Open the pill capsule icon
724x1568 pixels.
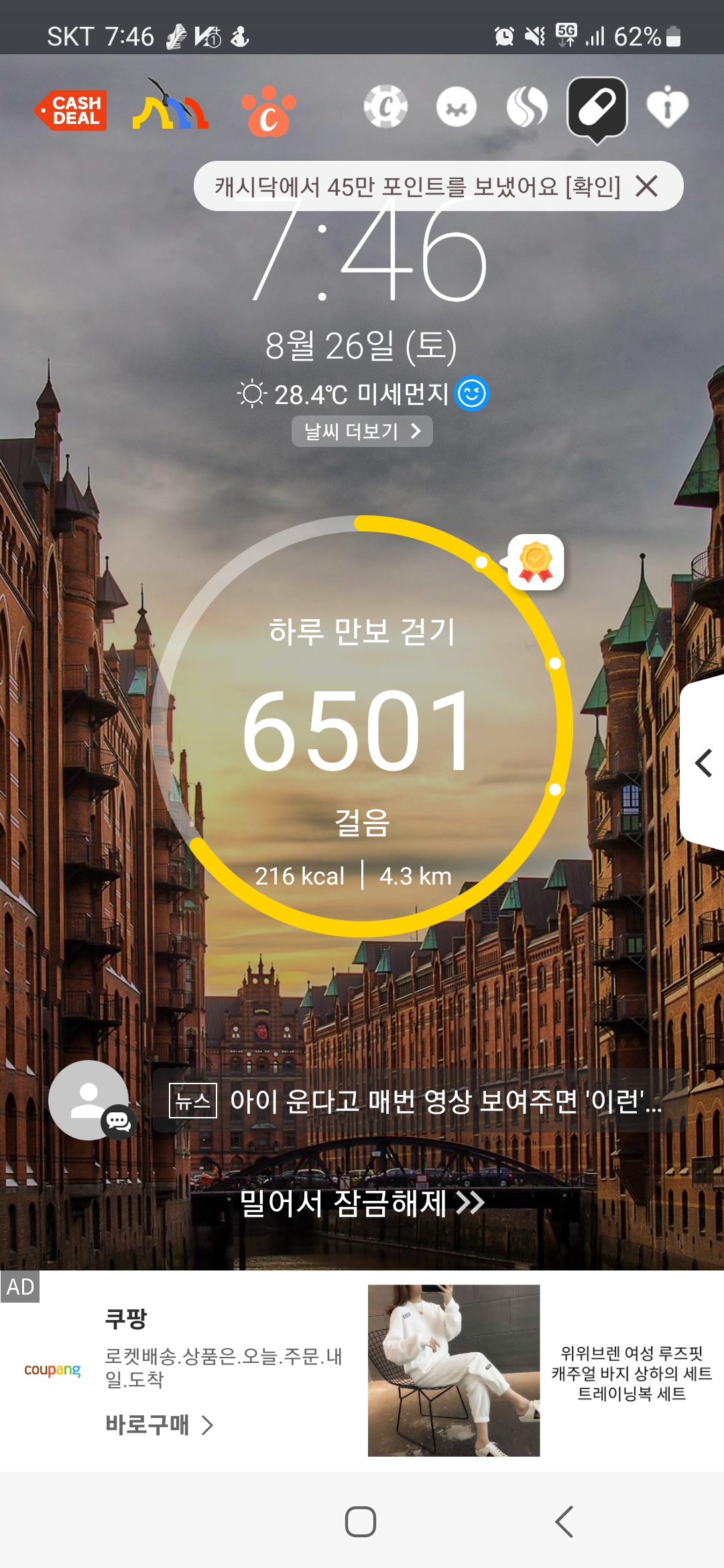tap(597, 107)
